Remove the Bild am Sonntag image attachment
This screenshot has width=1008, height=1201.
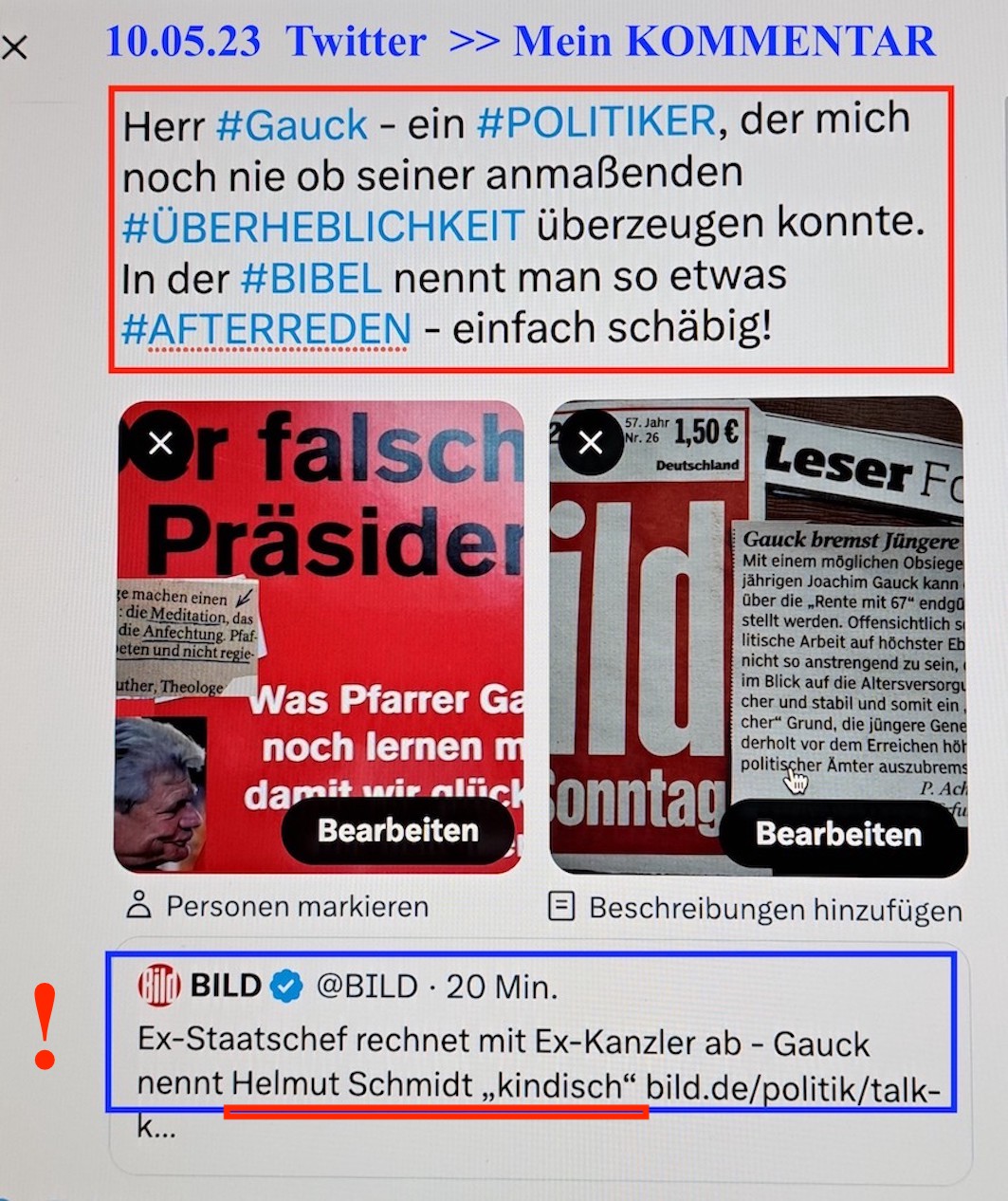point(590,442)
